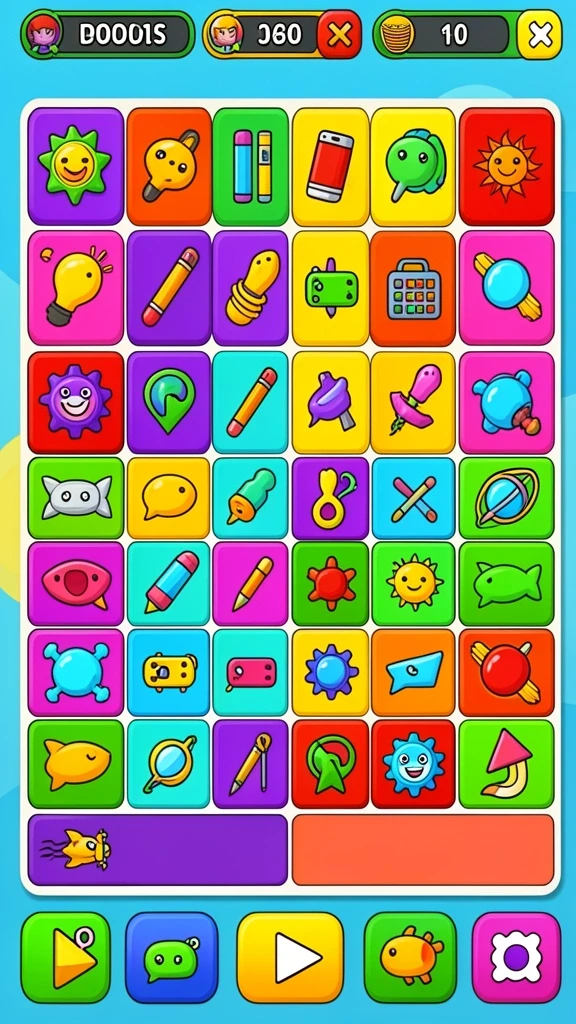Pick the golden key tile on purple
The height and width of the screenshot is (1024, 576).
pyautogui.click(x=330, y=498)
